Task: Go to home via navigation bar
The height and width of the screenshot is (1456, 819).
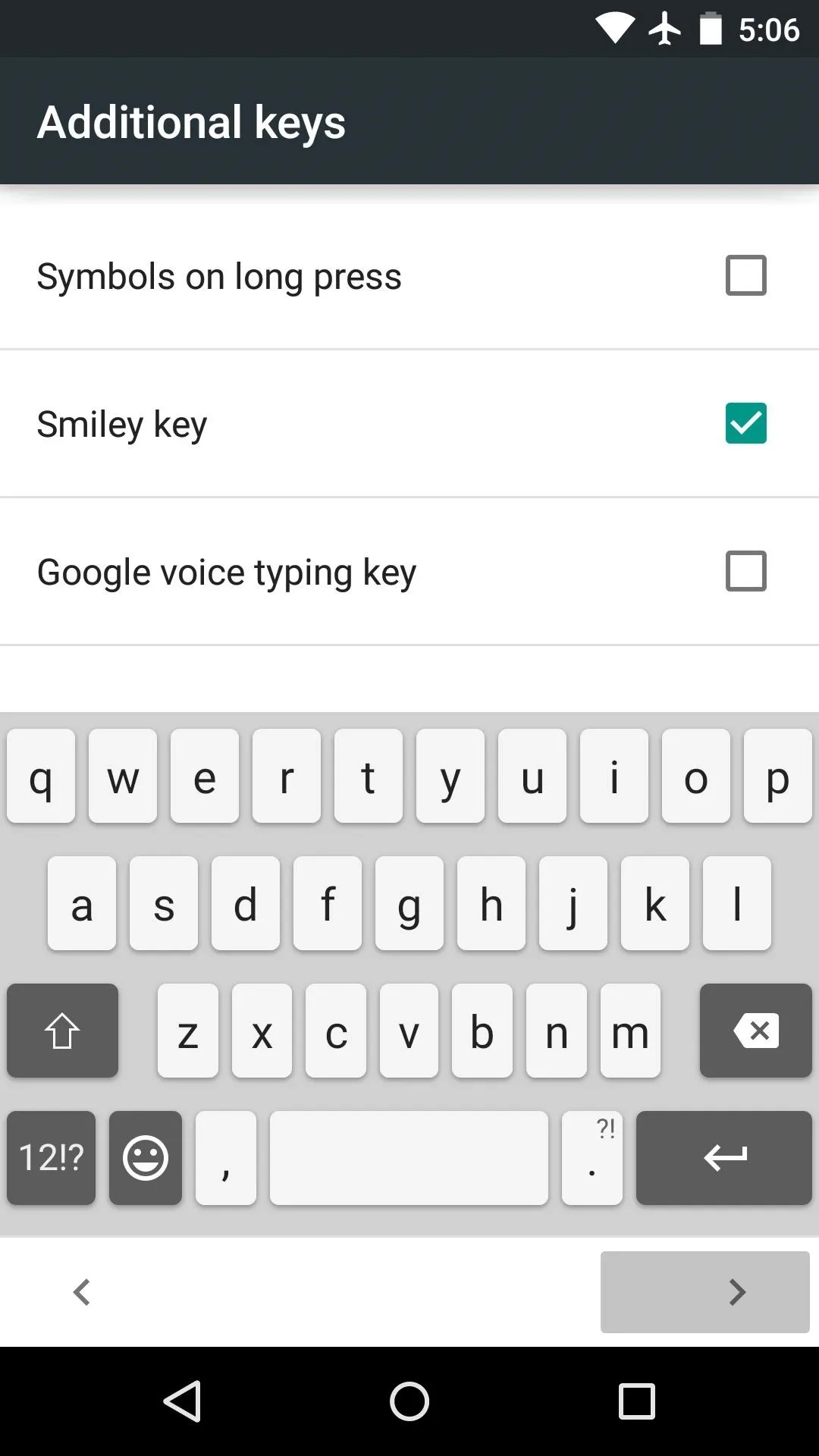Action: (409, 1401)
